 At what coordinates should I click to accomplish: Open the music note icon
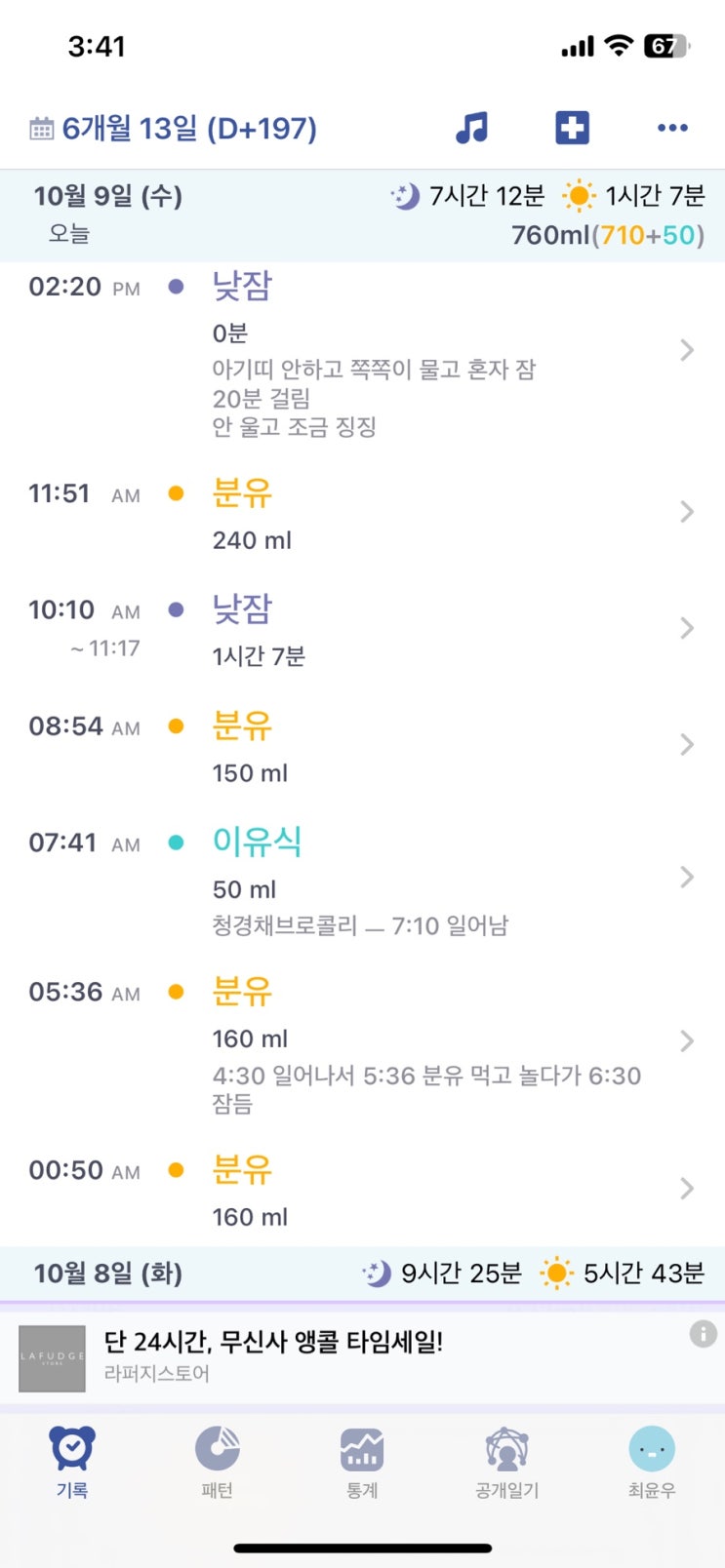pyautogui.click(x=472, y=128)
